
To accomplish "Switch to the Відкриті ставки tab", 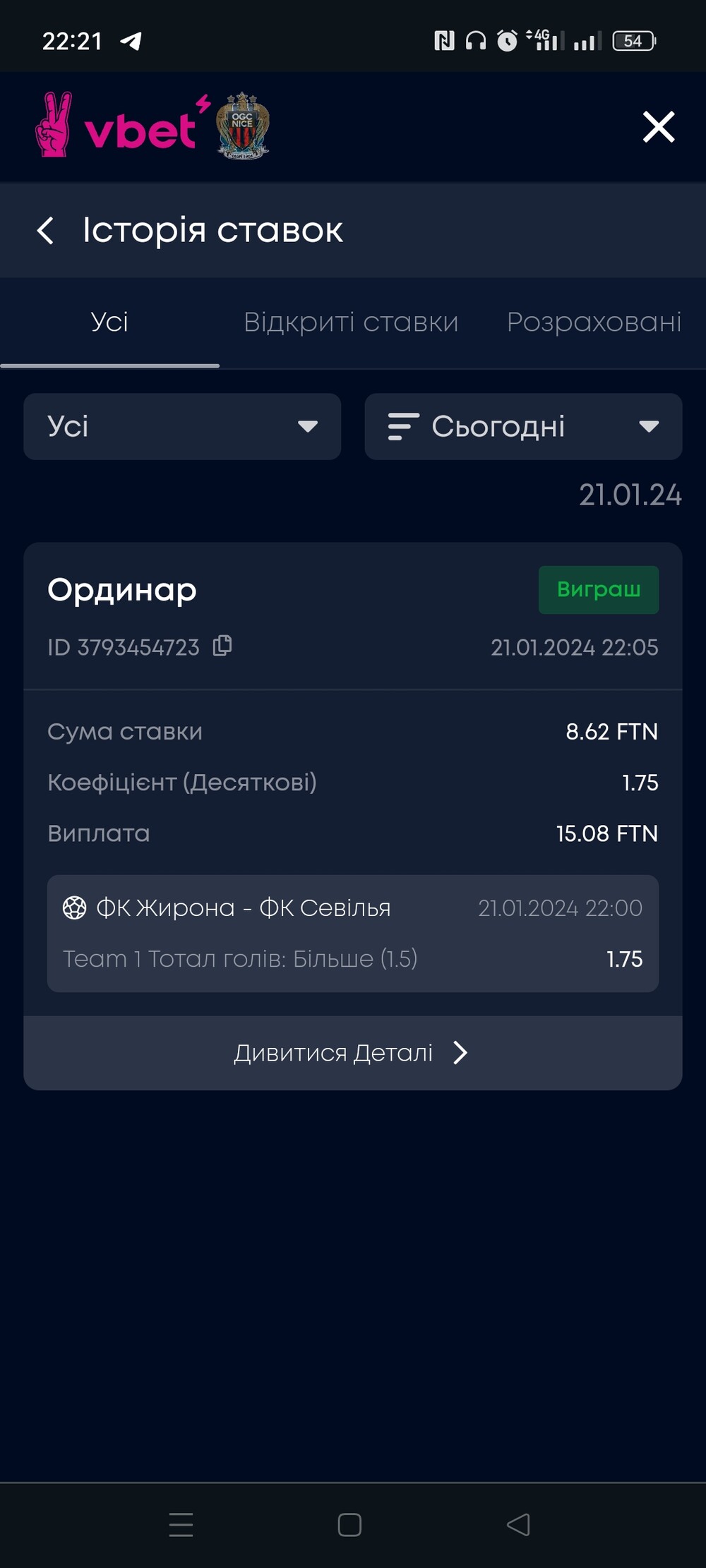I will (x=351, y=322).
